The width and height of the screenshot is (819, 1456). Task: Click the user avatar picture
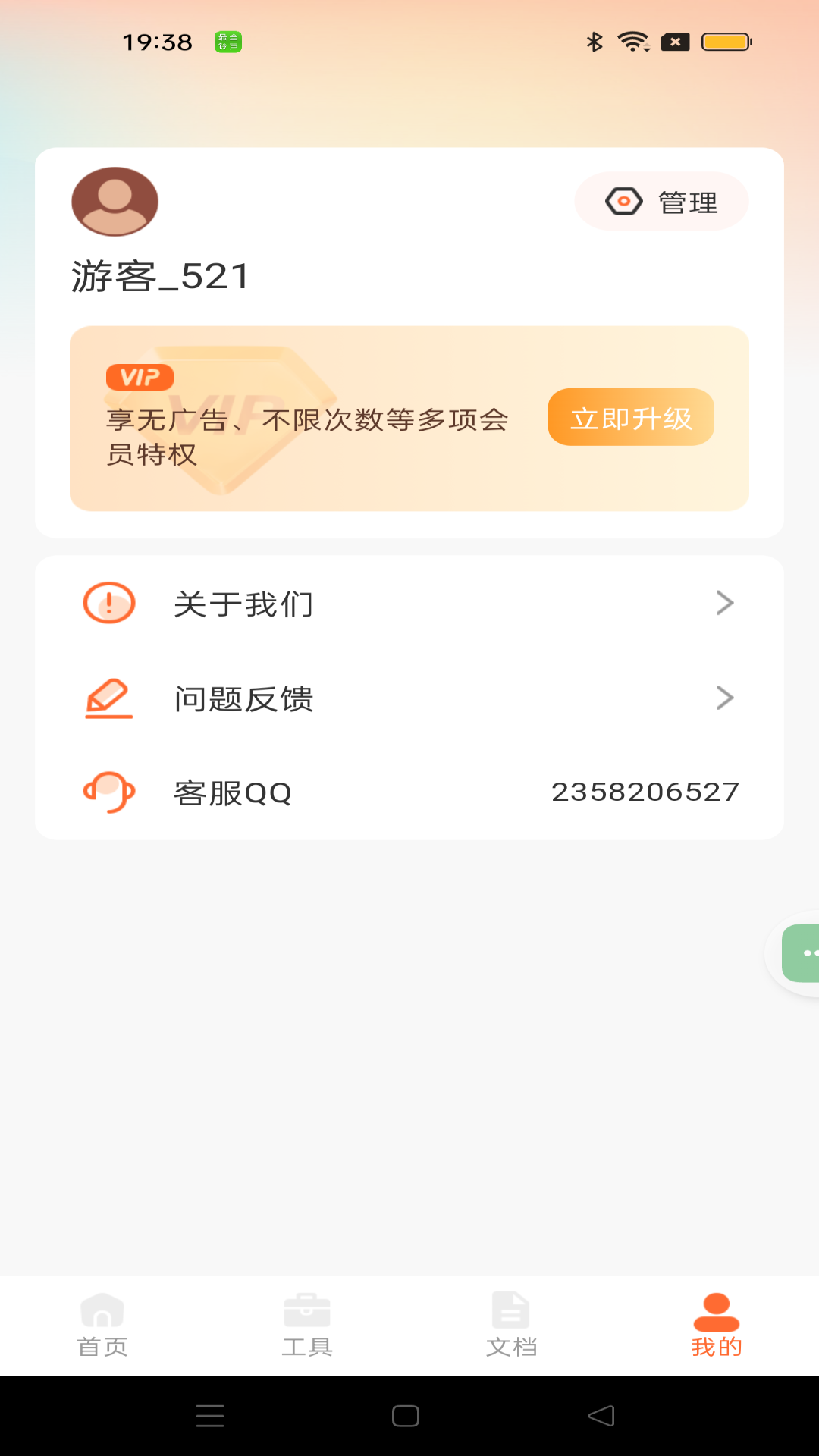point(115,201)
